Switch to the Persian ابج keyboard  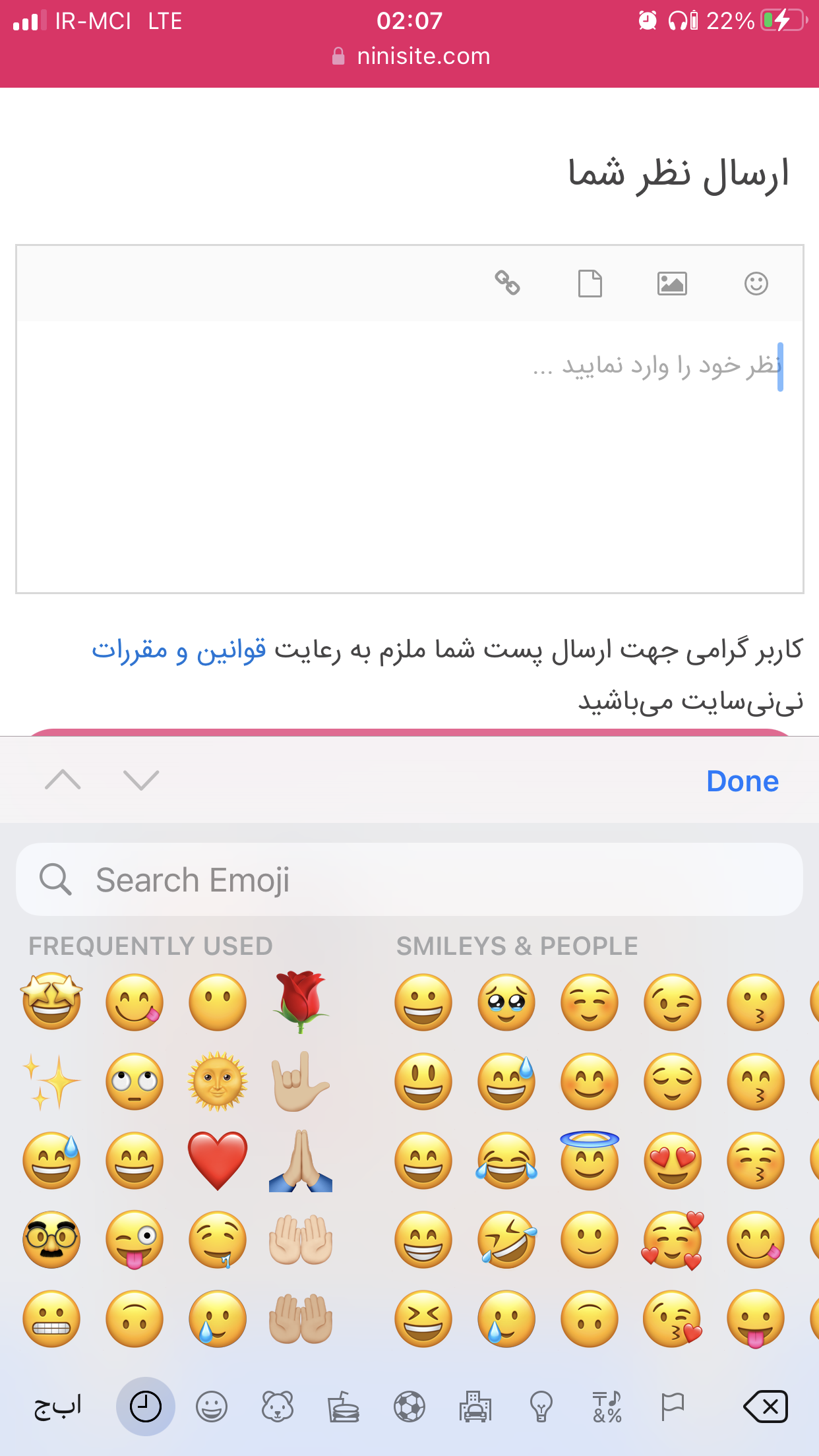click(x=58, y=1407)
